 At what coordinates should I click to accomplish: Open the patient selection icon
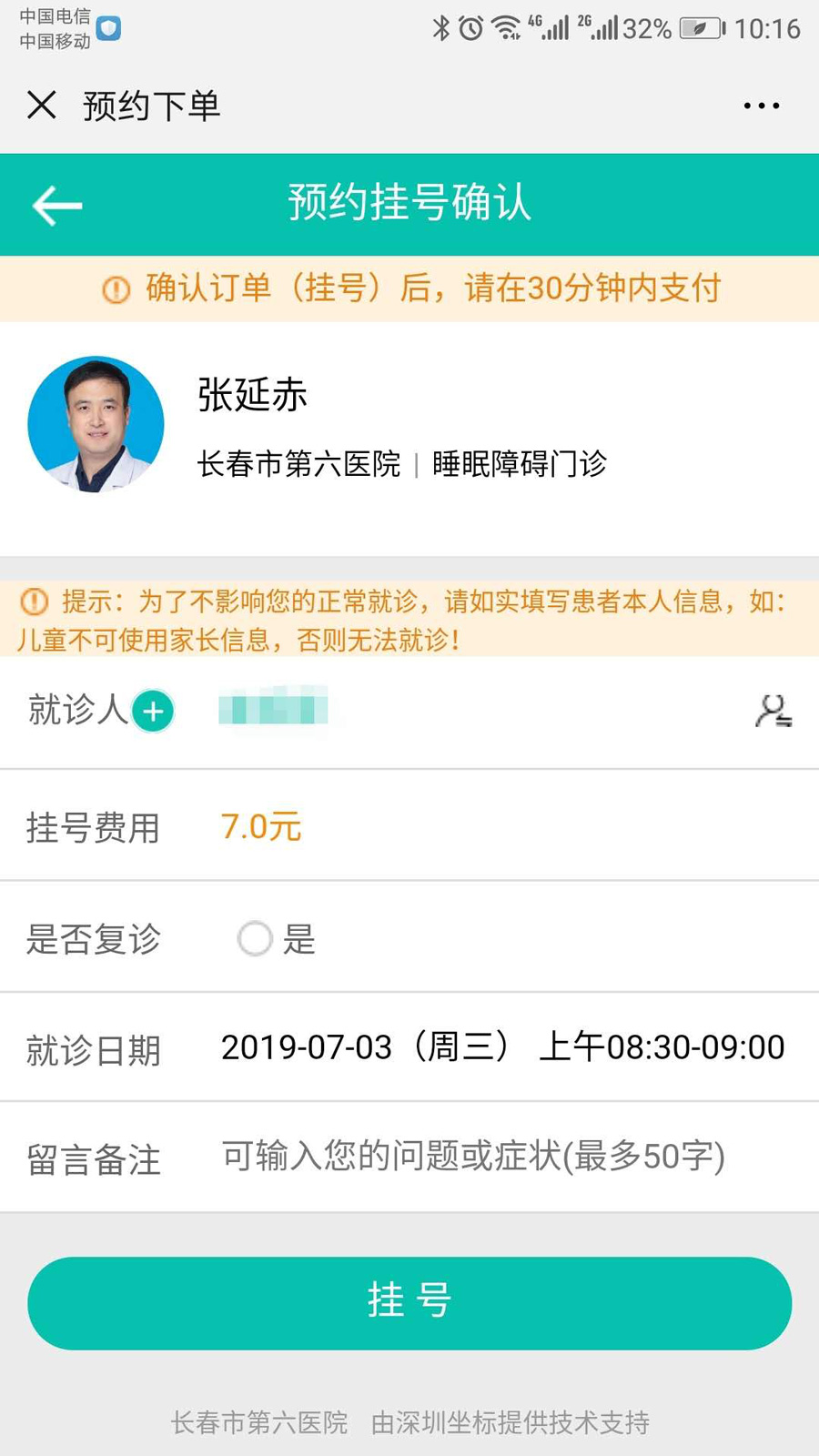(x=773, y=711)
